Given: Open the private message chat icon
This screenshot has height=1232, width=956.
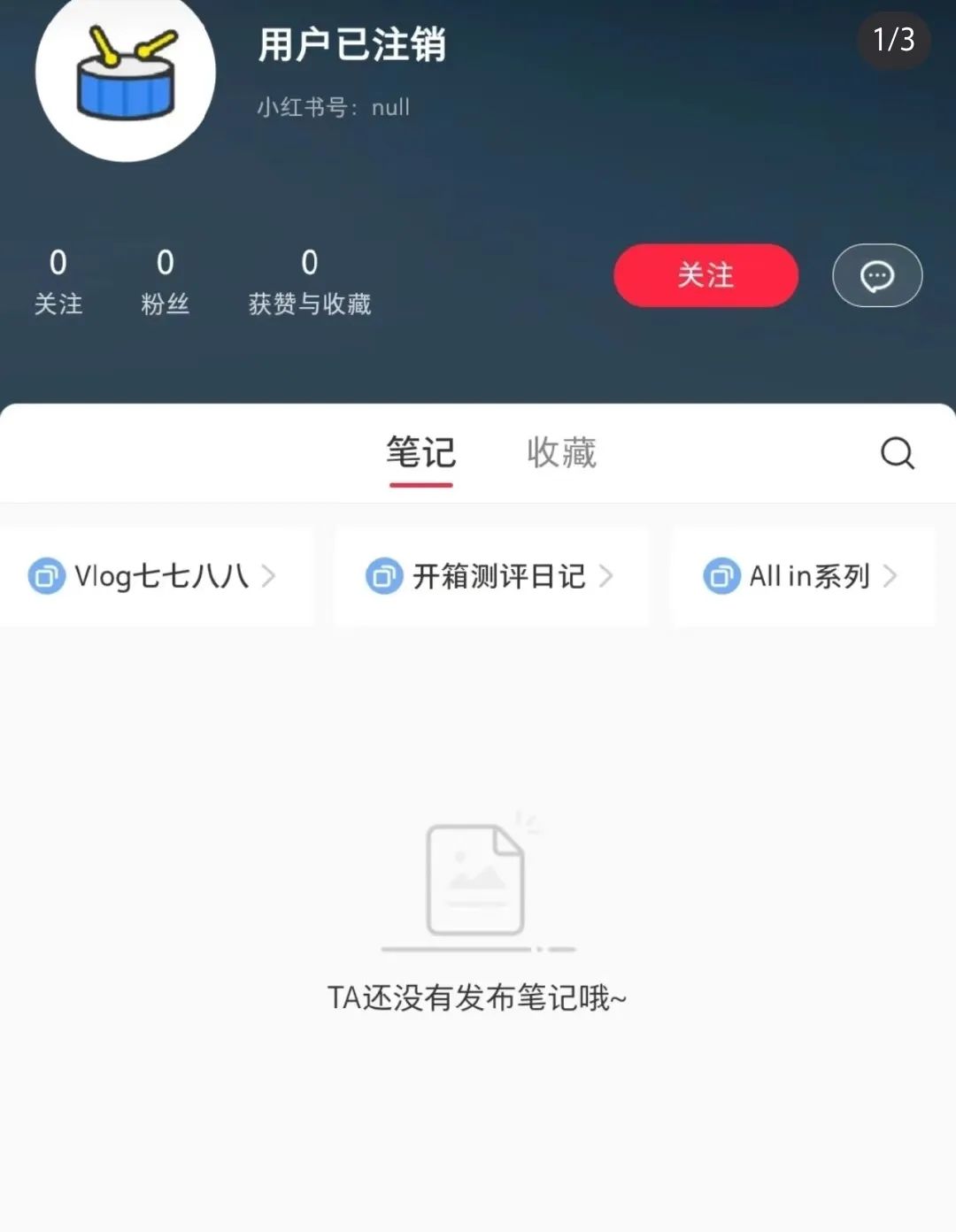Looking at the screenshot, I should tap(876, 276).
